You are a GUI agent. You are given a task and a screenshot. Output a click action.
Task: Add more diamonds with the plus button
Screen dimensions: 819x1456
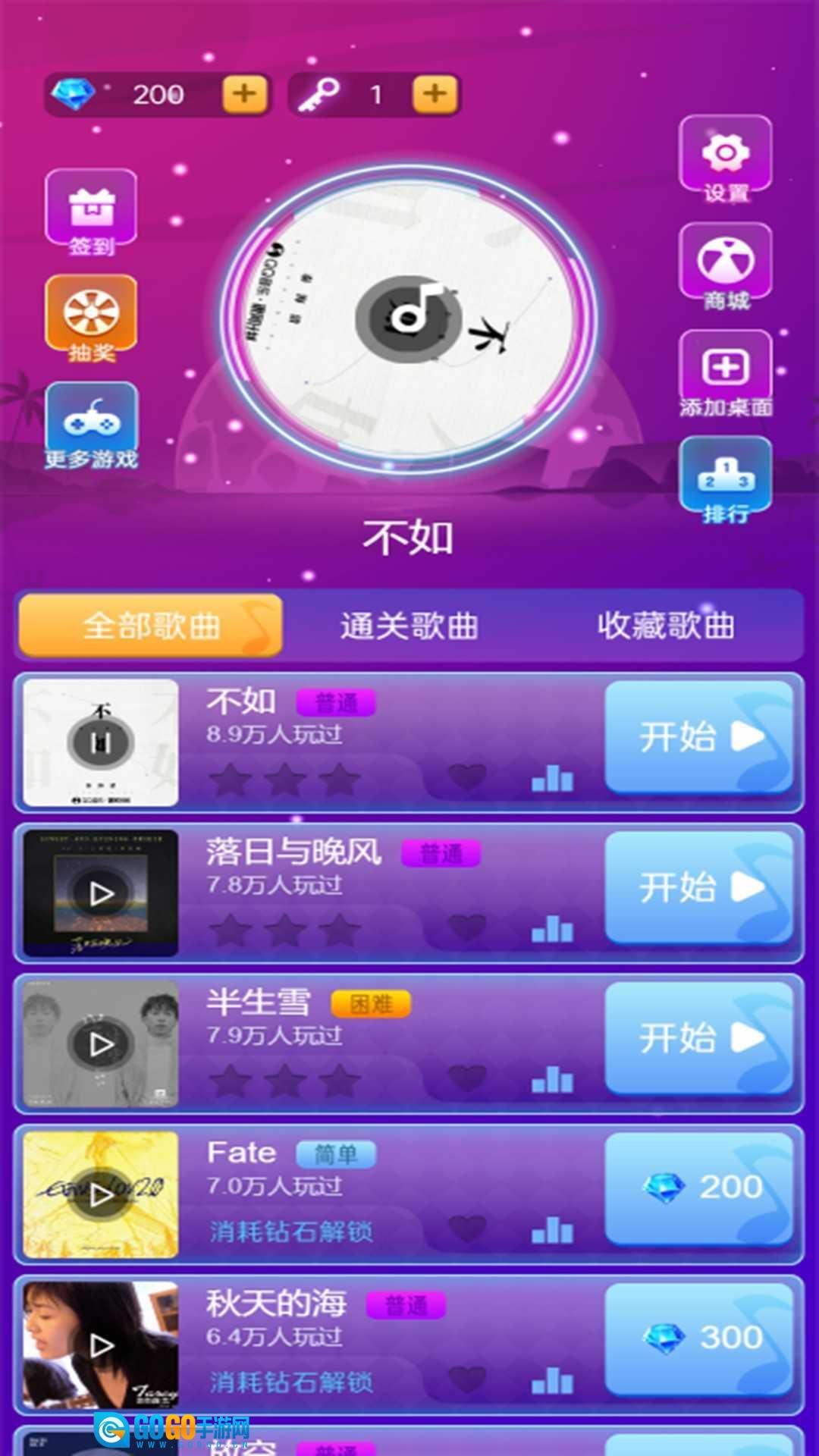pos(244,94)
